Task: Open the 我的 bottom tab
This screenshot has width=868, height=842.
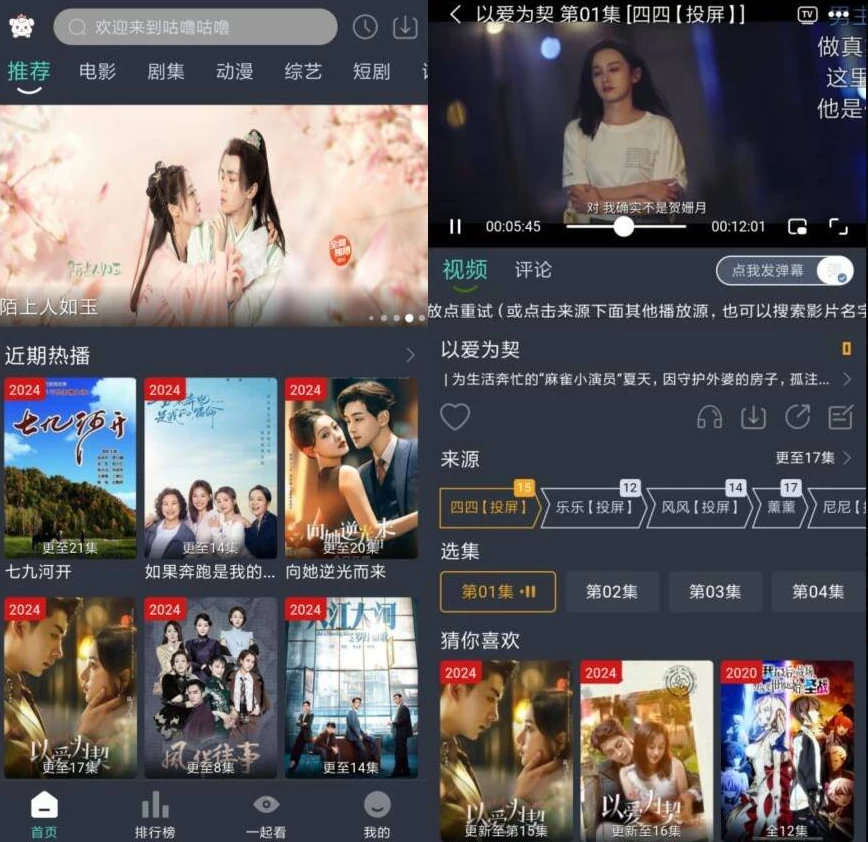Action: (x=377, y=813)
